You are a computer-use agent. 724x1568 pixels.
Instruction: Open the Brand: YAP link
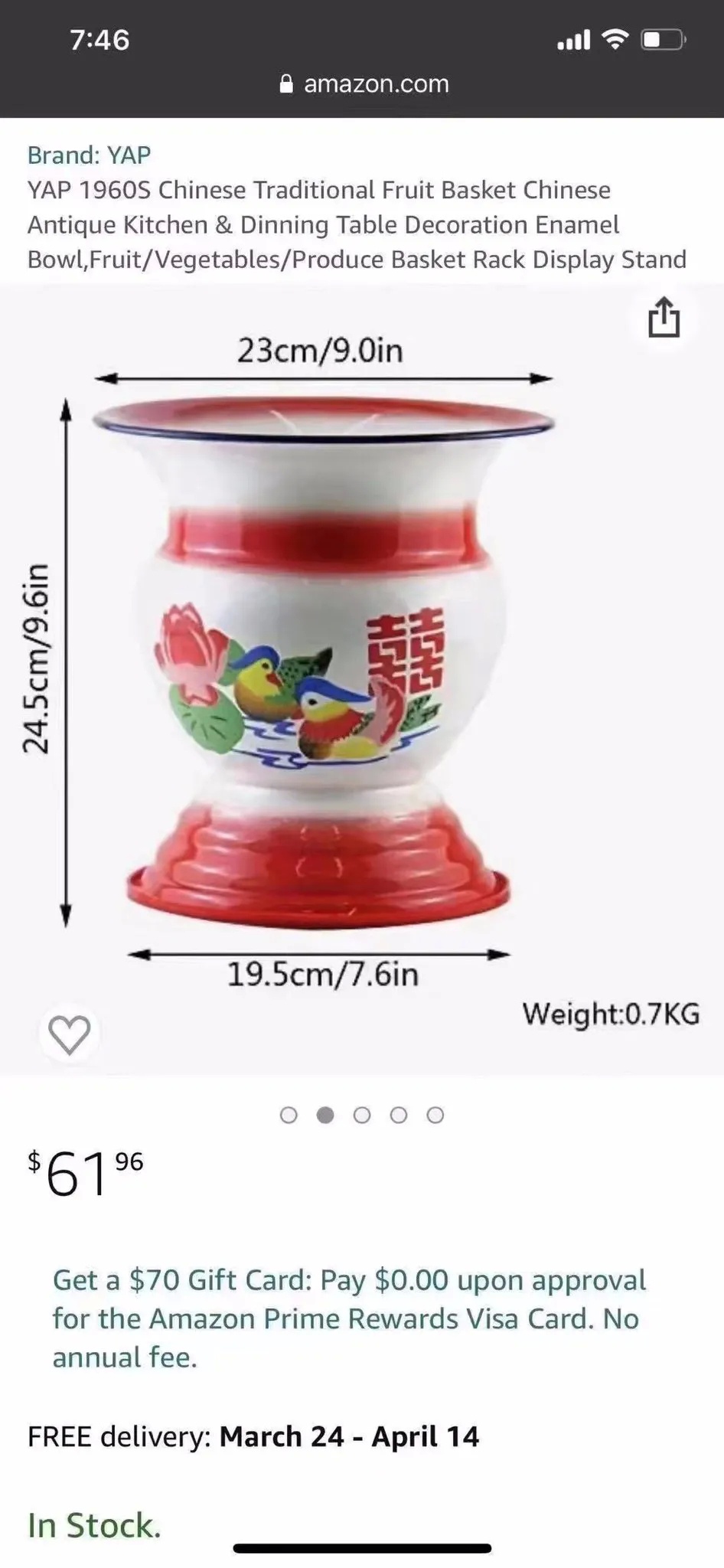[89, 155]
